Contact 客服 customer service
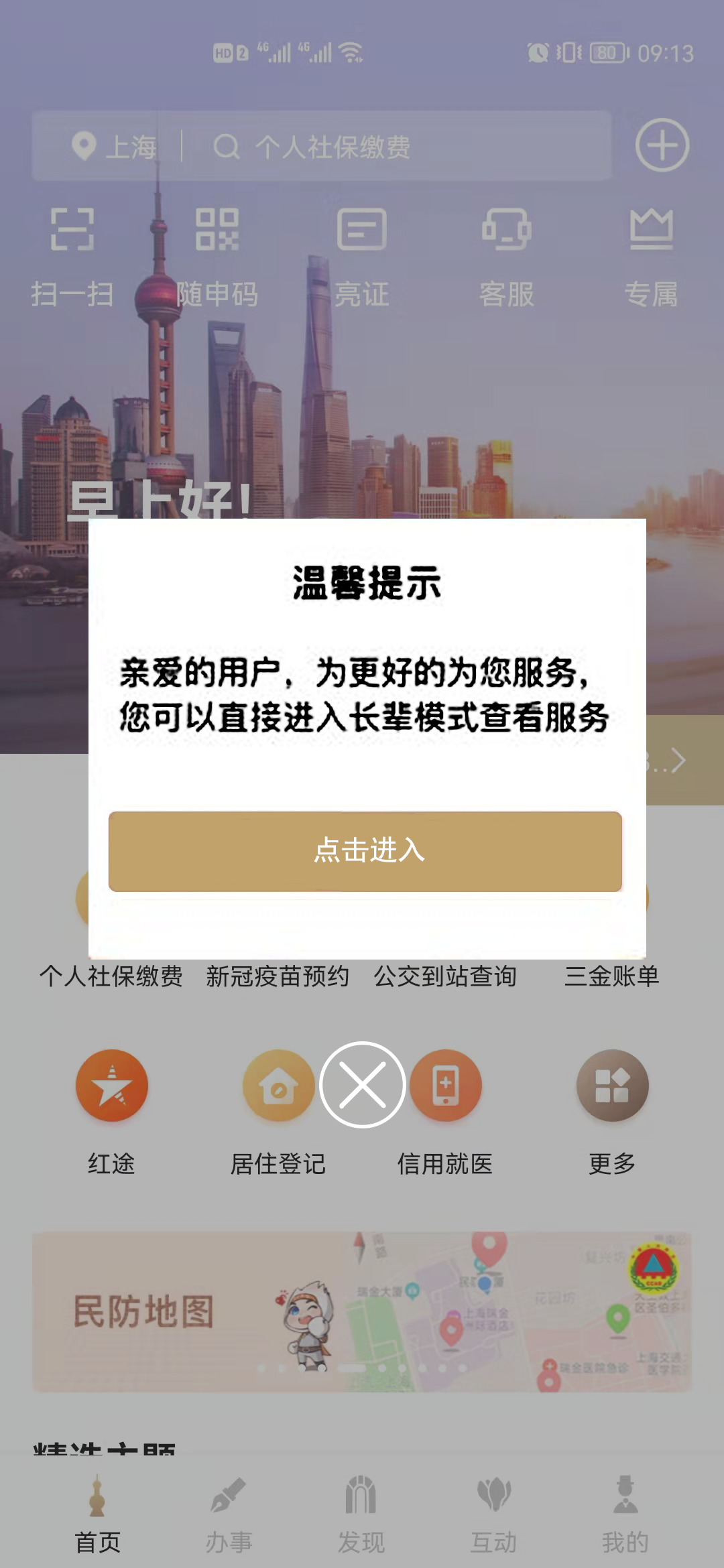 [x=506, y=256]
